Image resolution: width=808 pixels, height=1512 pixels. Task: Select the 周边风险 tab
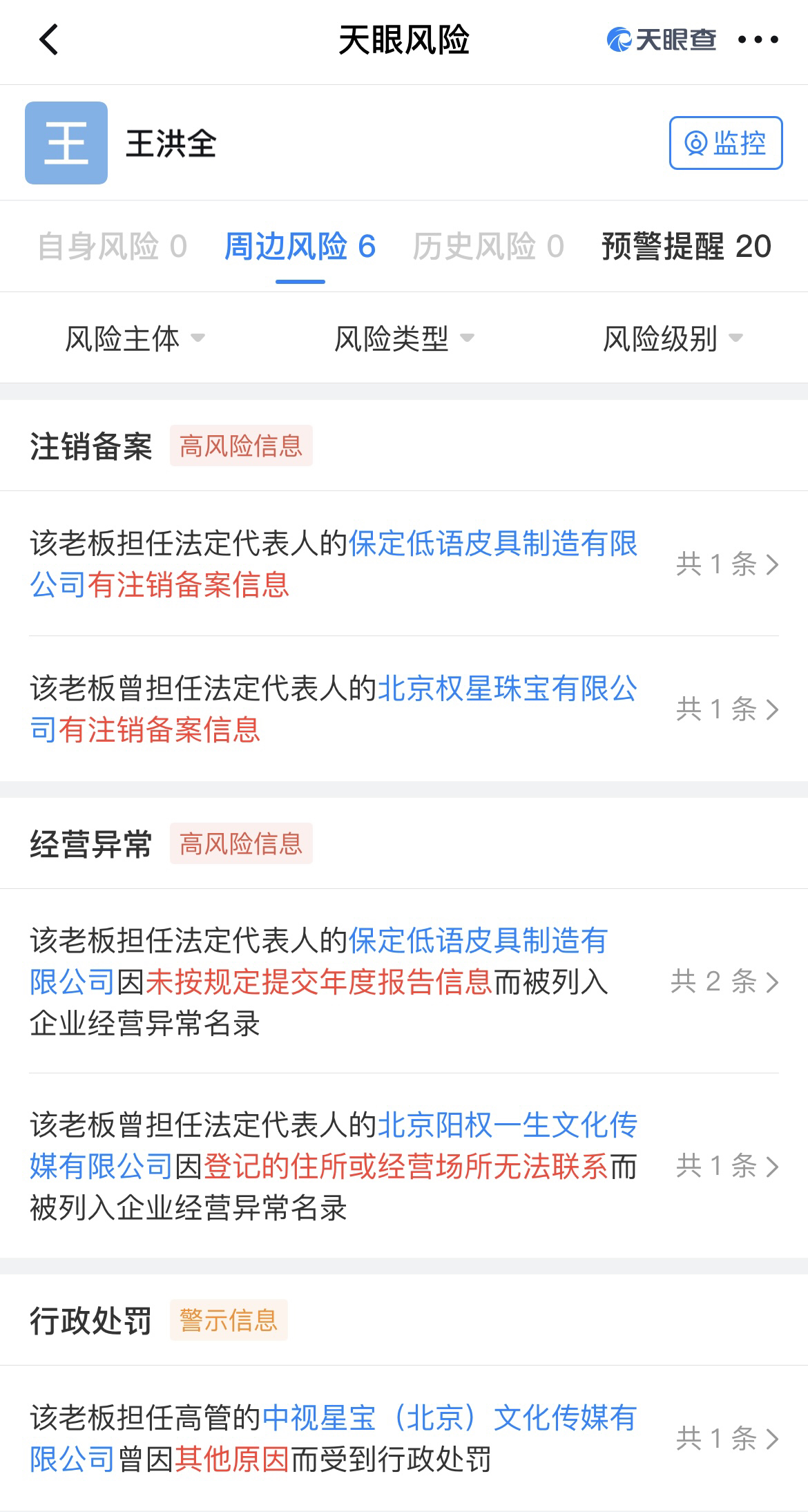click(300, 247)
